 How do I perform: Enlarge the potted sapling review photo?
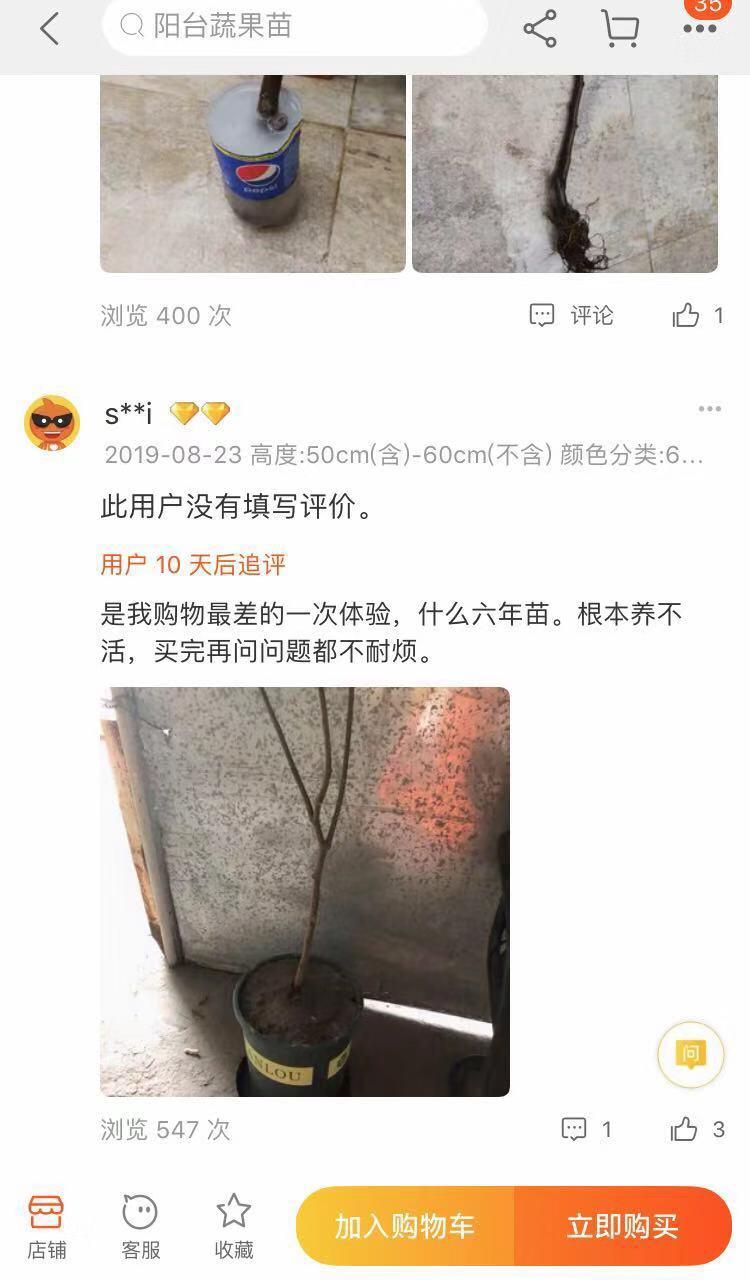click(x=305, y=891)
